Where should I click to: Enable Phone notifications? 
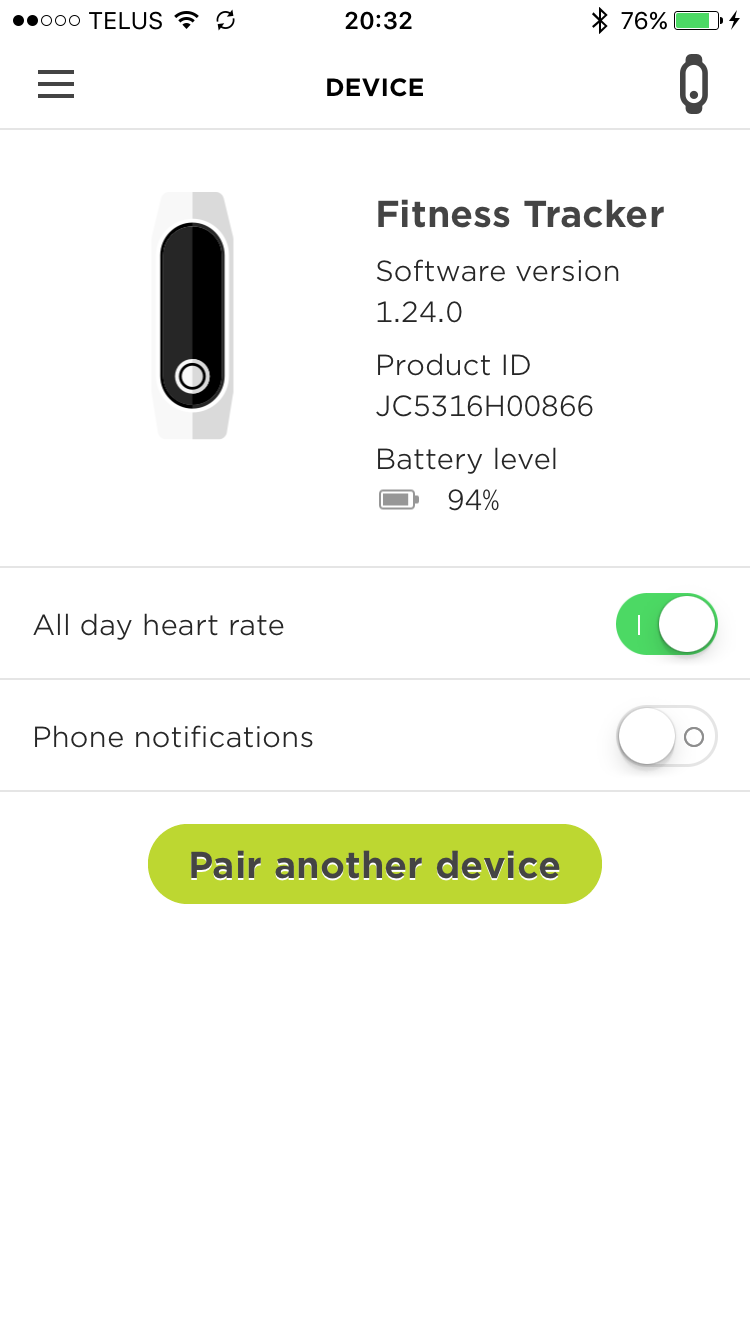666,737
